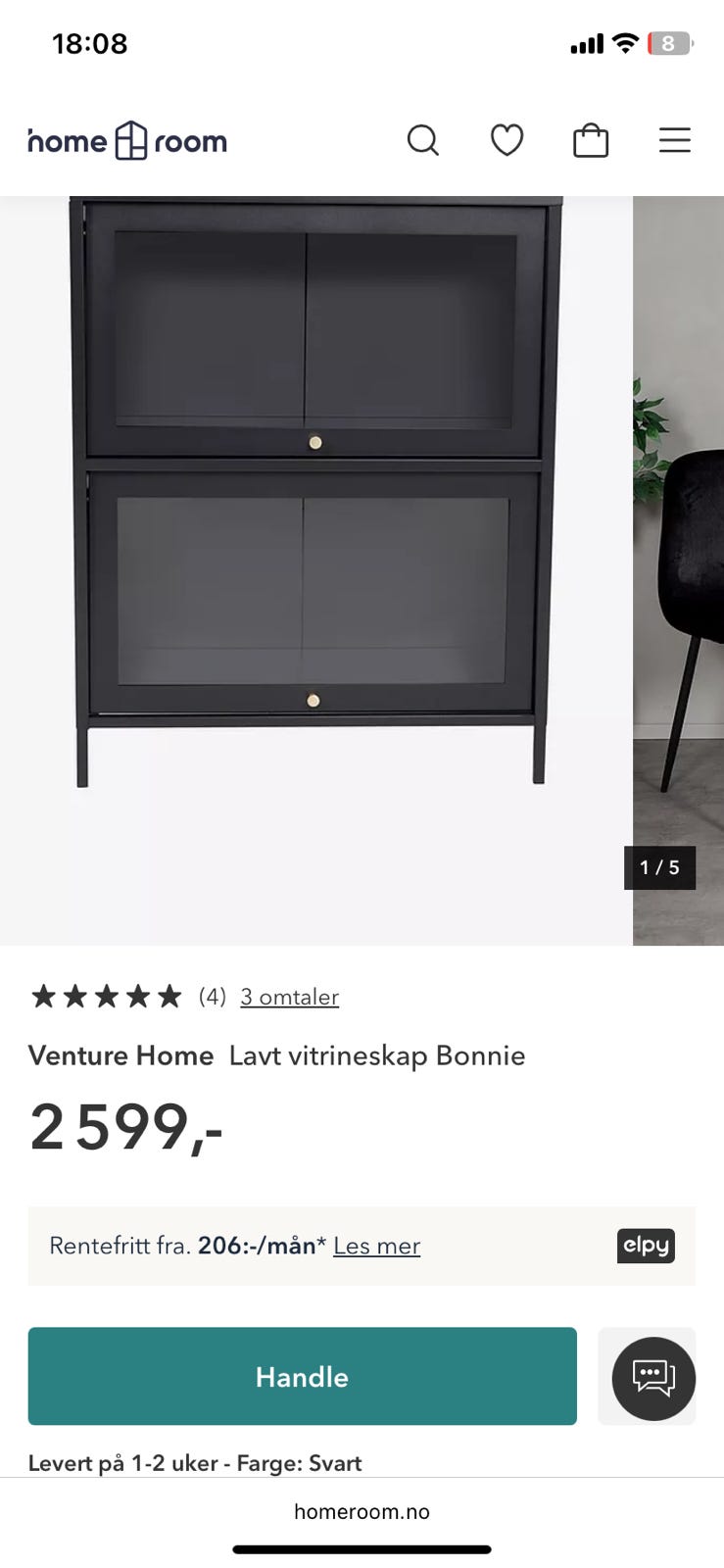This screenshot has height=1568, width=724.
Task: Open the Venture Home brand link
Action: click(x=121, y=1055)
